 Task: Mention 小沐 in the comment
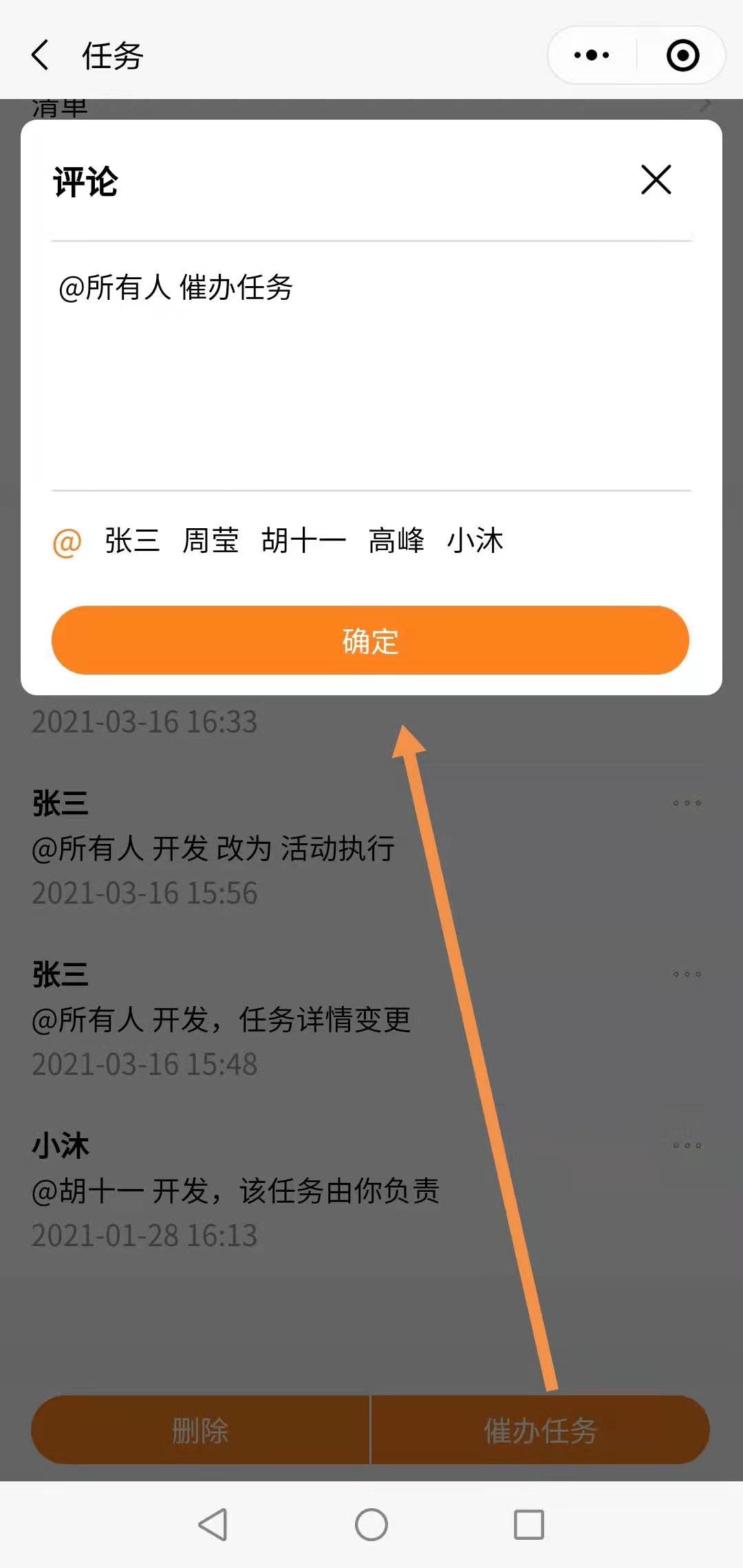[475, 541]
